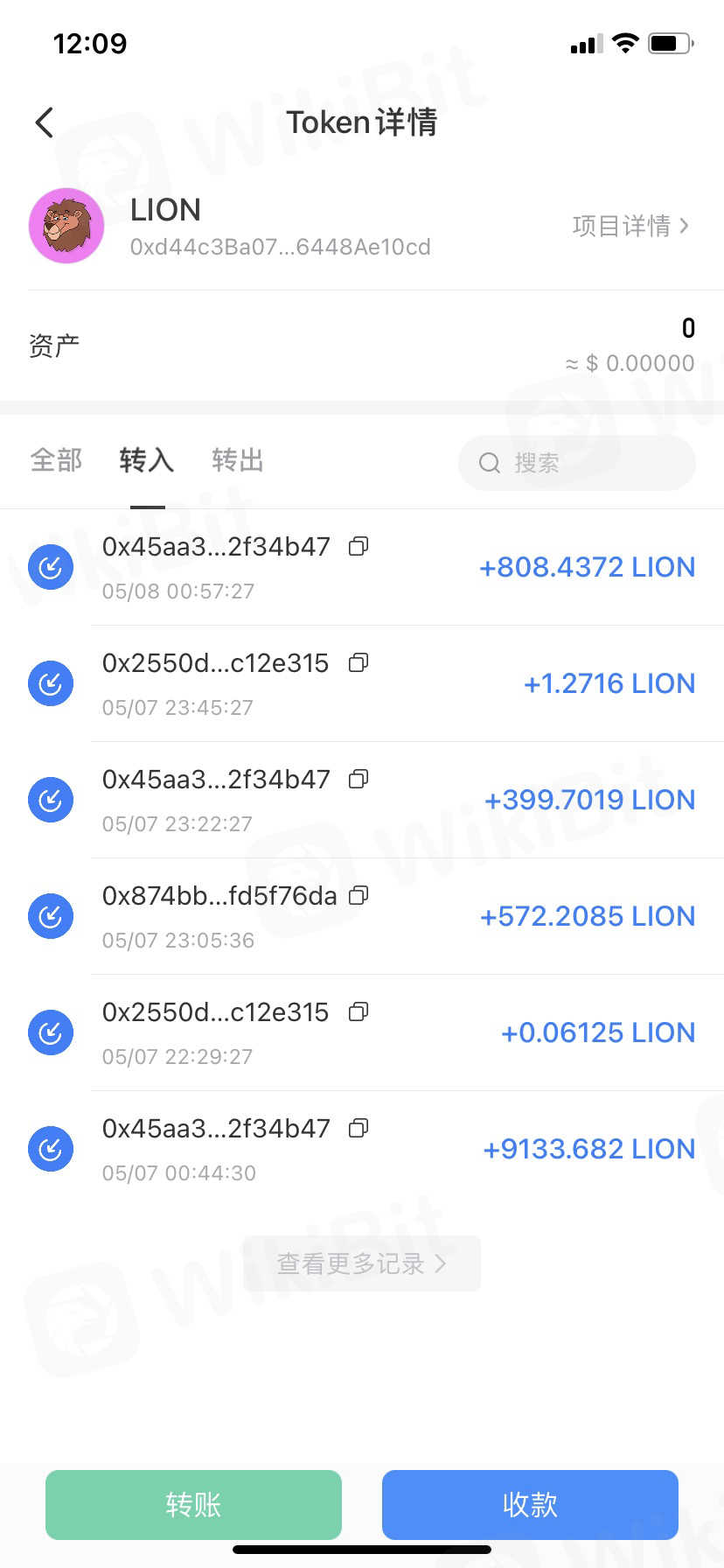Go back from Token details

tap(45, 122)
